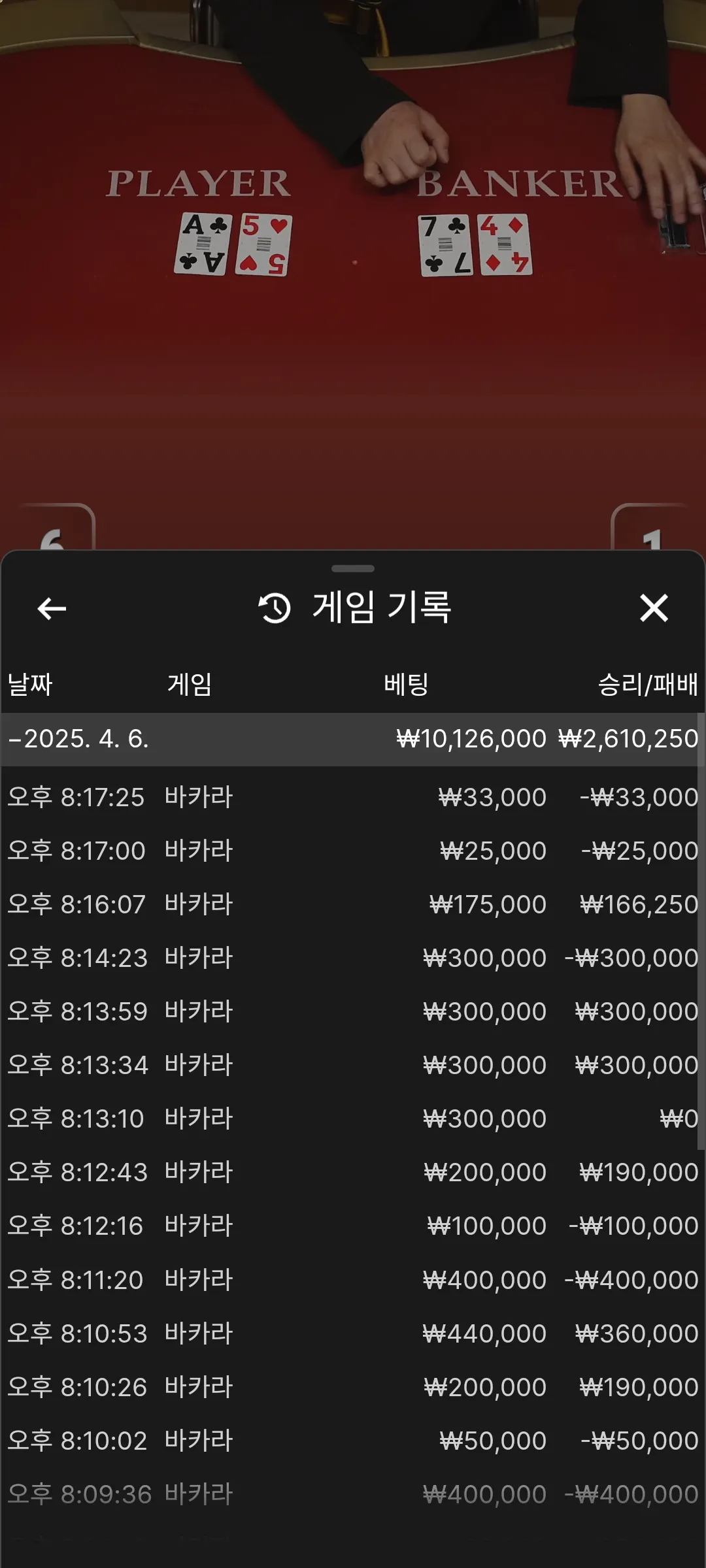706x1568 pixels.
Task: Tap the sheet drag handle
Action: [353, 568]
